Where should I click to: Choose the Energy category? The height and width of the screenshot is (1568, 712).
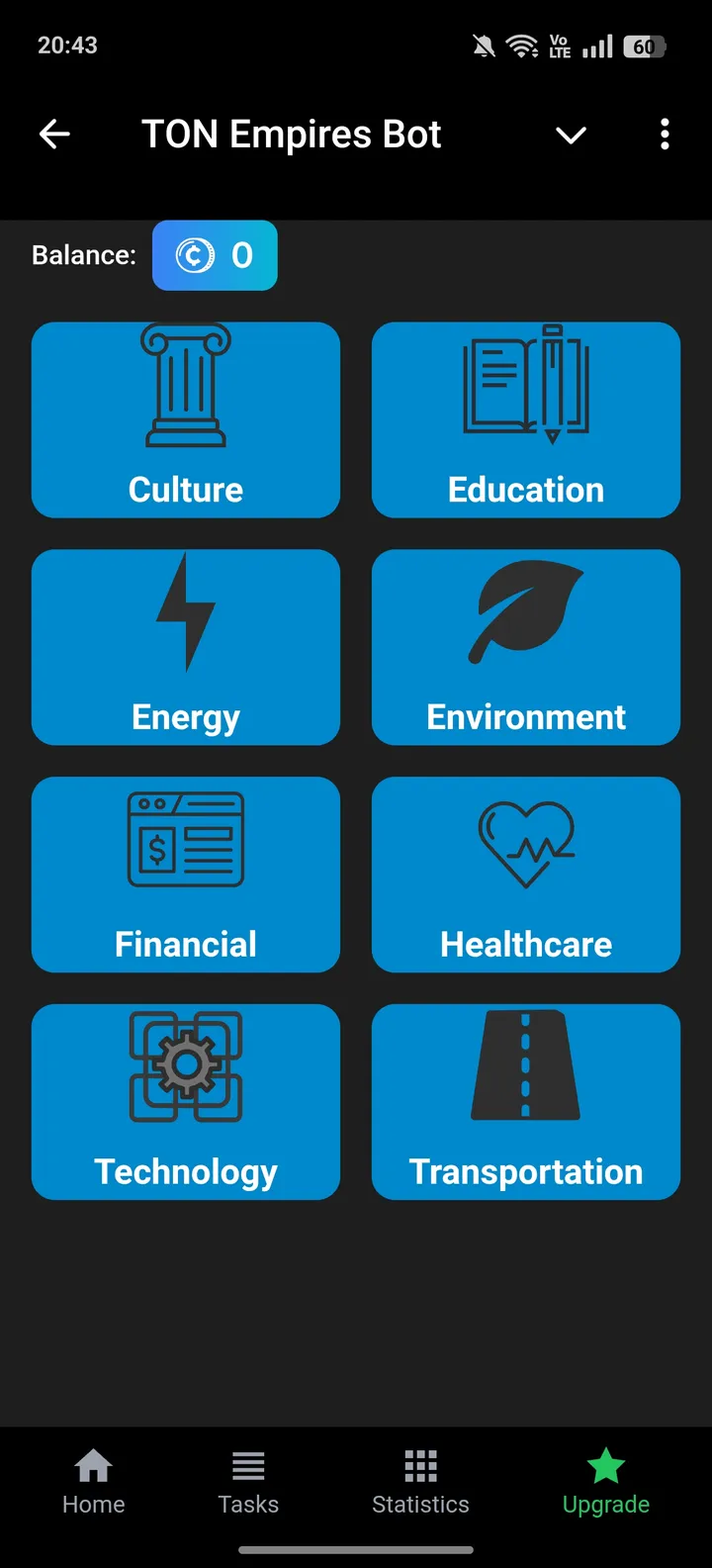(x=186, y=647)
